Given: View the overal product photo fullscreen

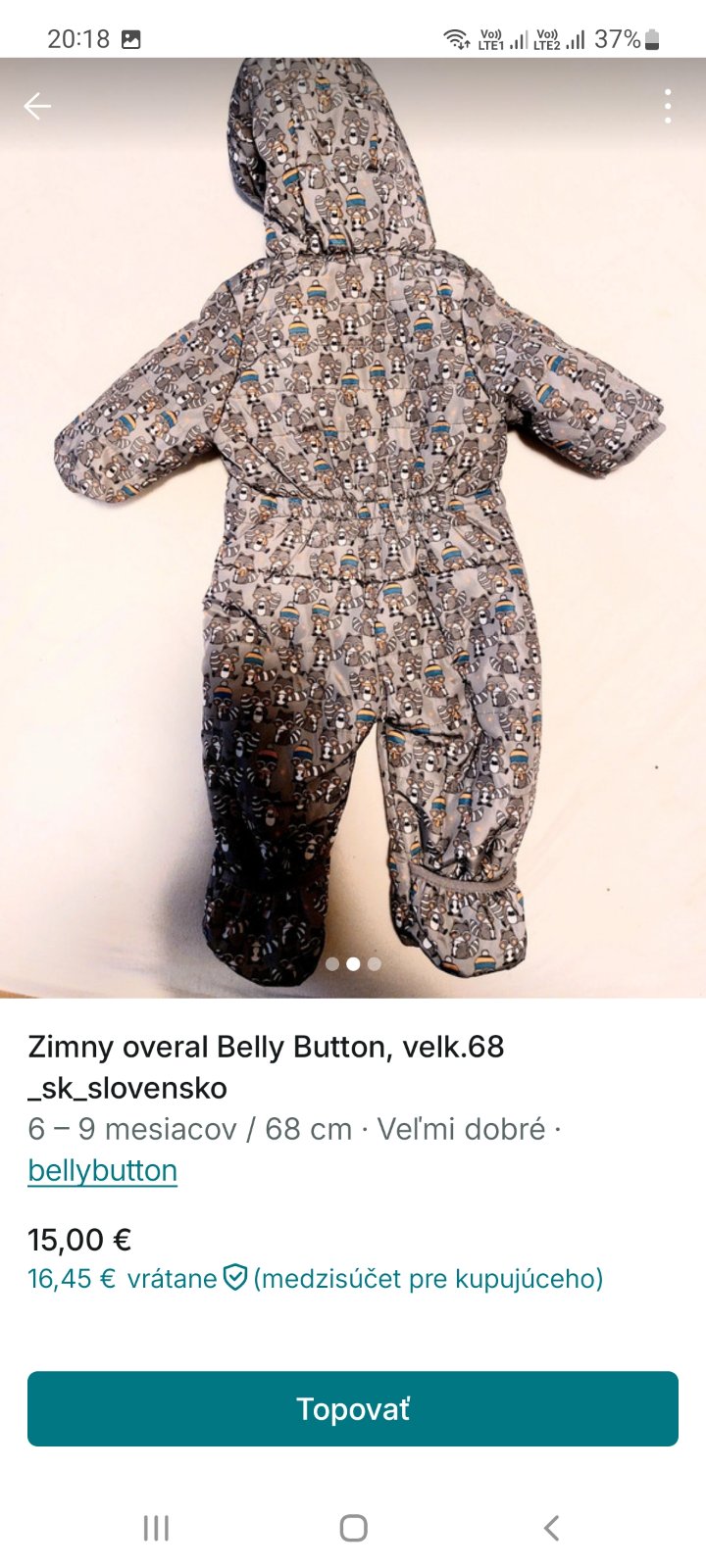Looking at the screenshot, I should (353, 529).
